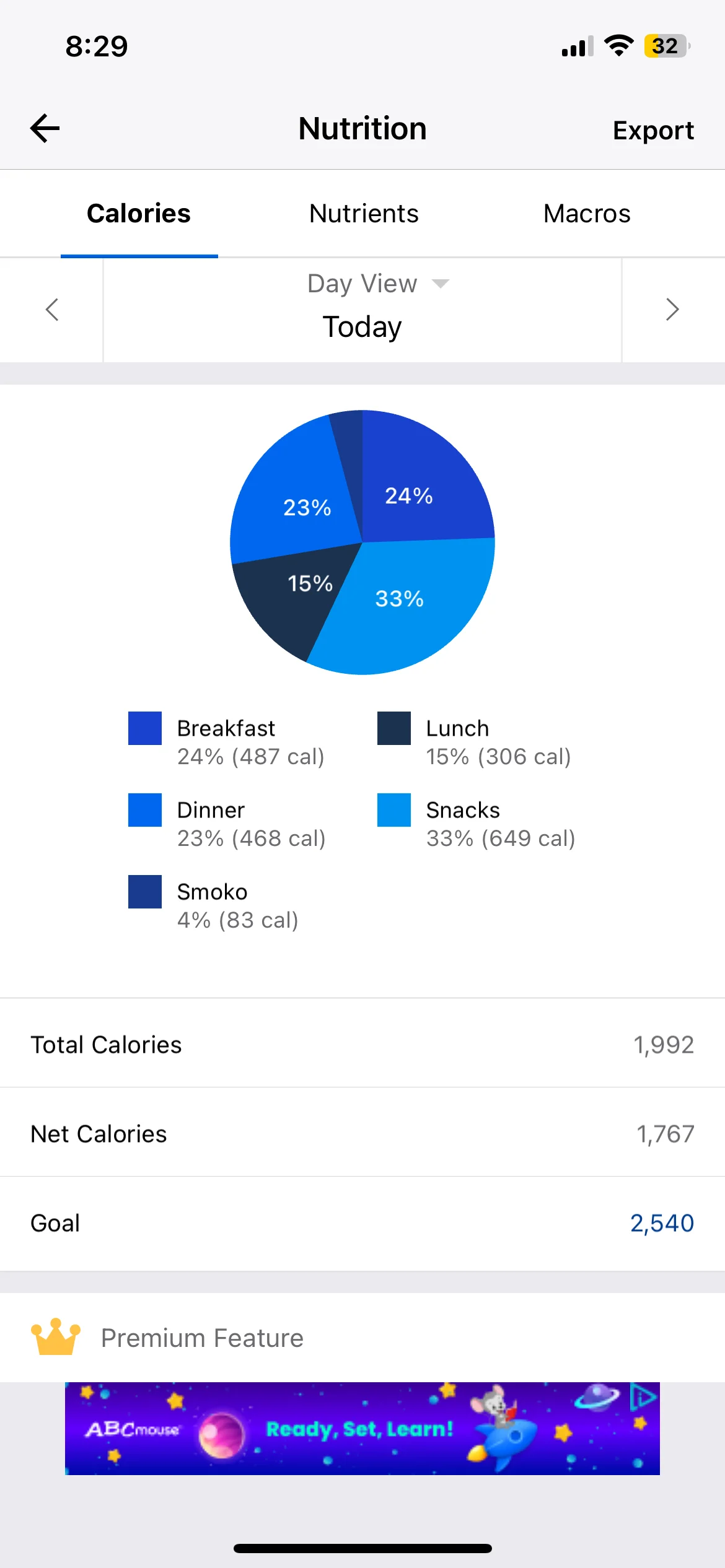Select the Calories tab
Screen dimensions: 725x1568
click(139, 214)
